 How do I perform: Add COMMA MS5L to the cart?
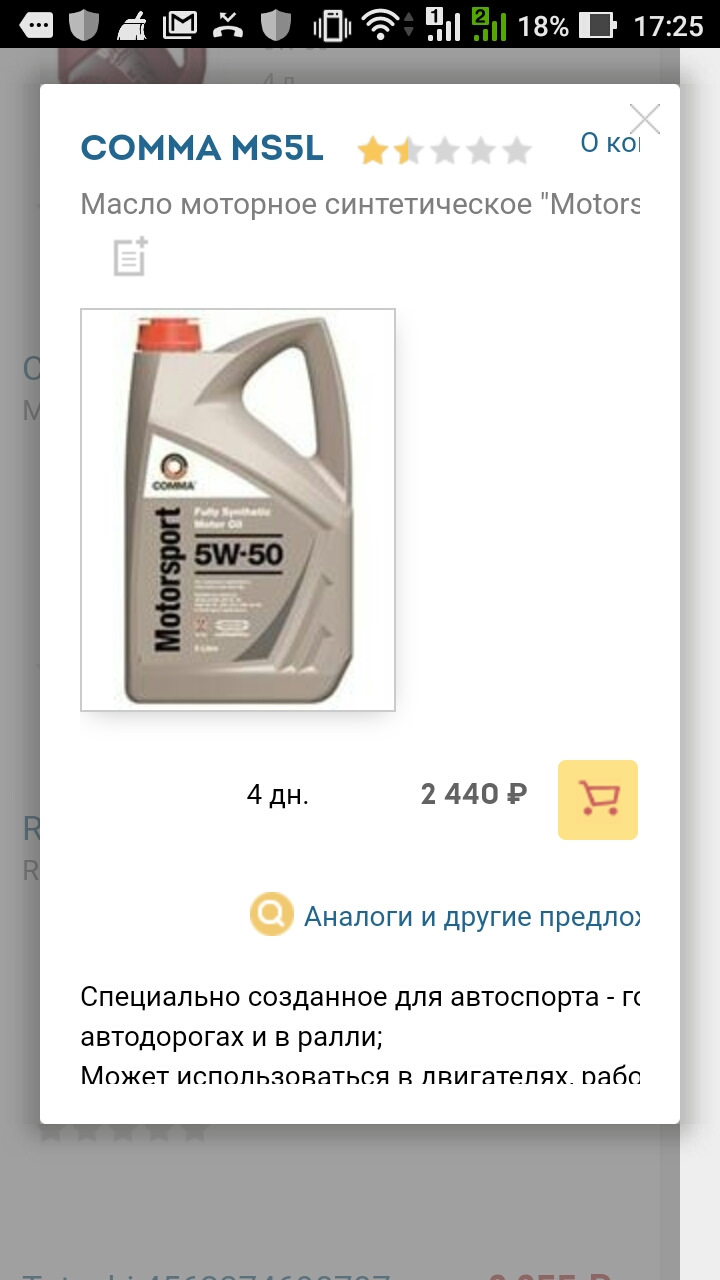598,799
